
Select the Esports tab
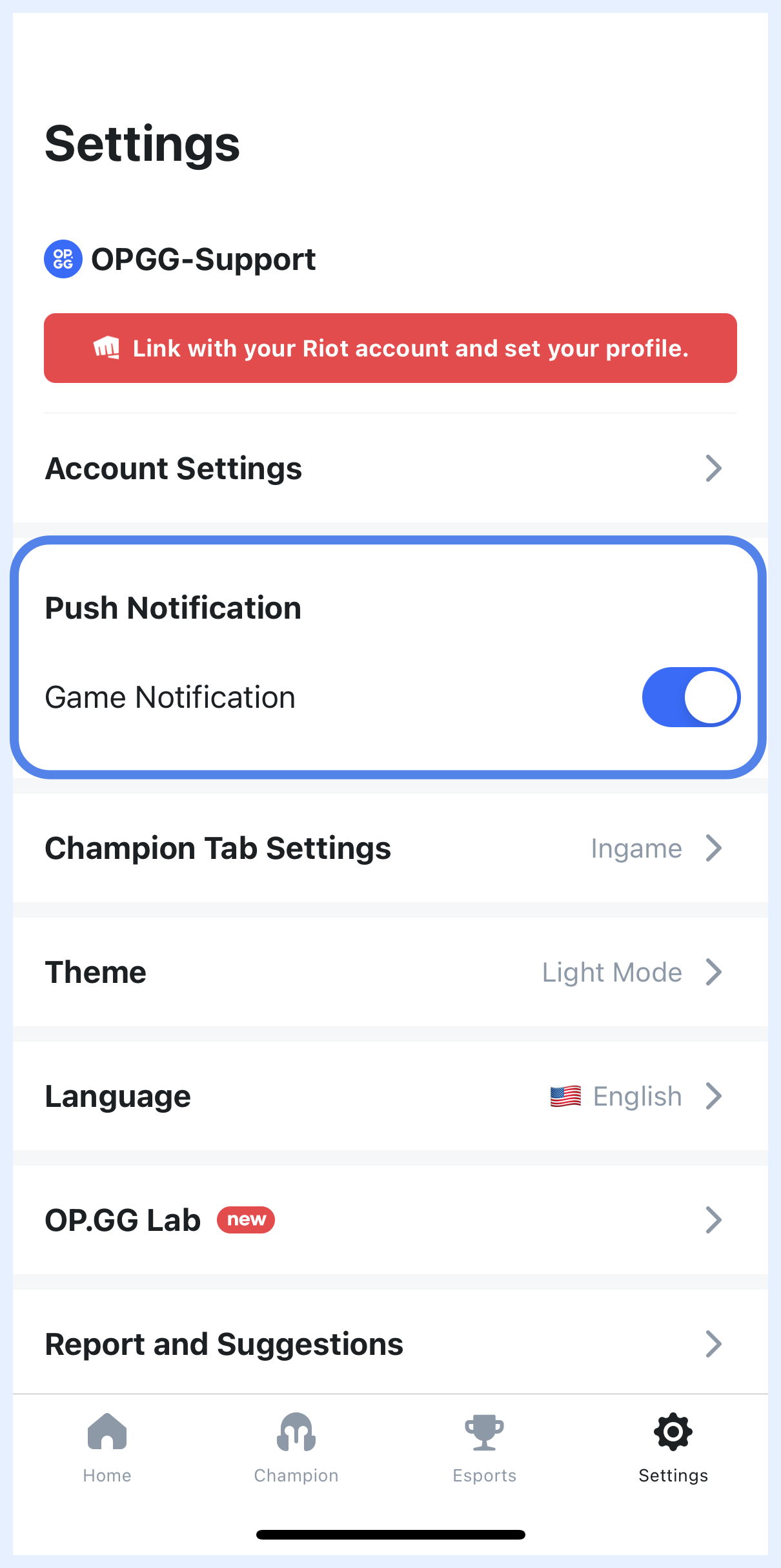(x=484, y=1447)
